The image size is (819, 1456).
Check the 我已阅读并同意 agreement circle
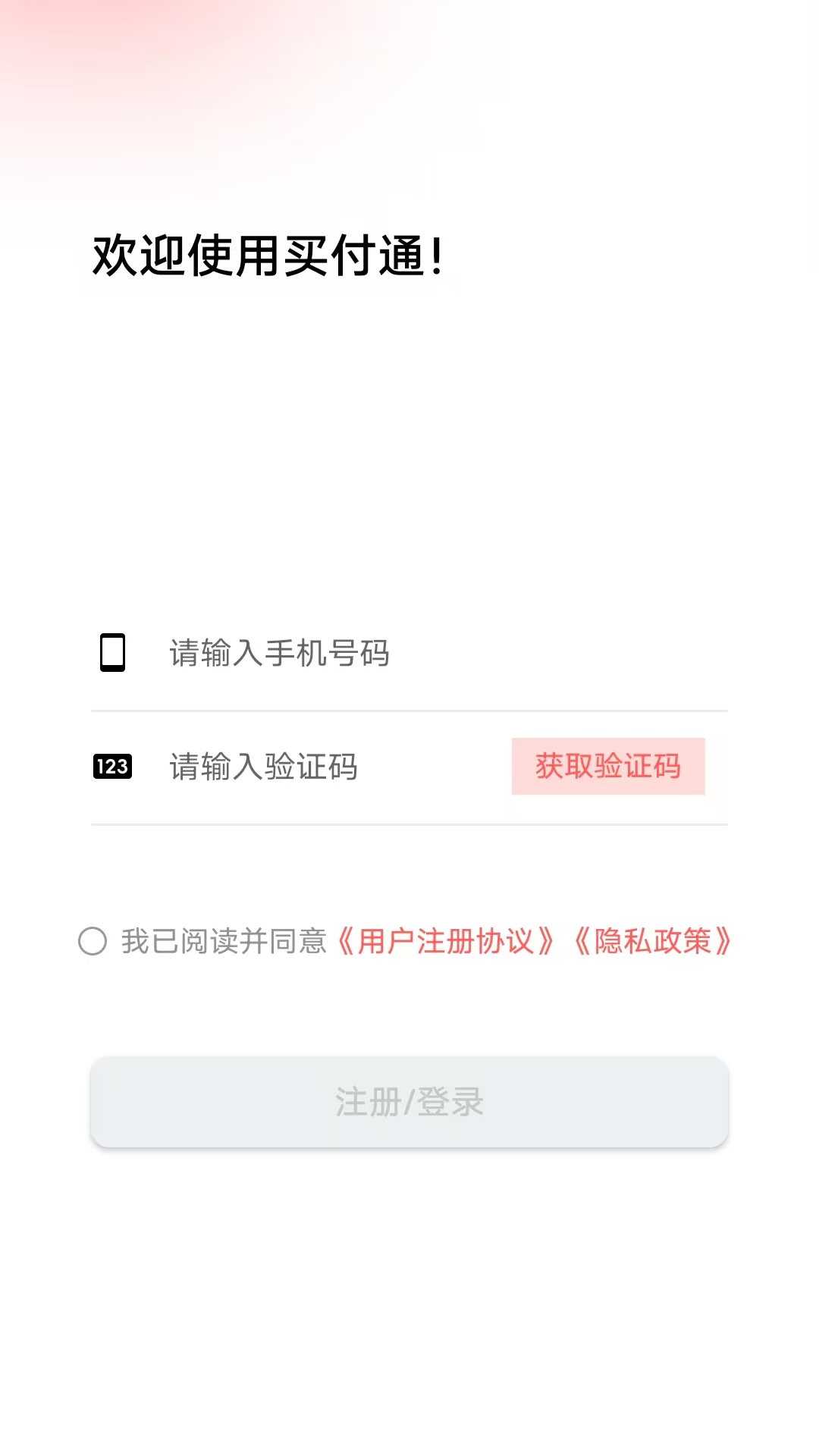[x=93, y=941]
